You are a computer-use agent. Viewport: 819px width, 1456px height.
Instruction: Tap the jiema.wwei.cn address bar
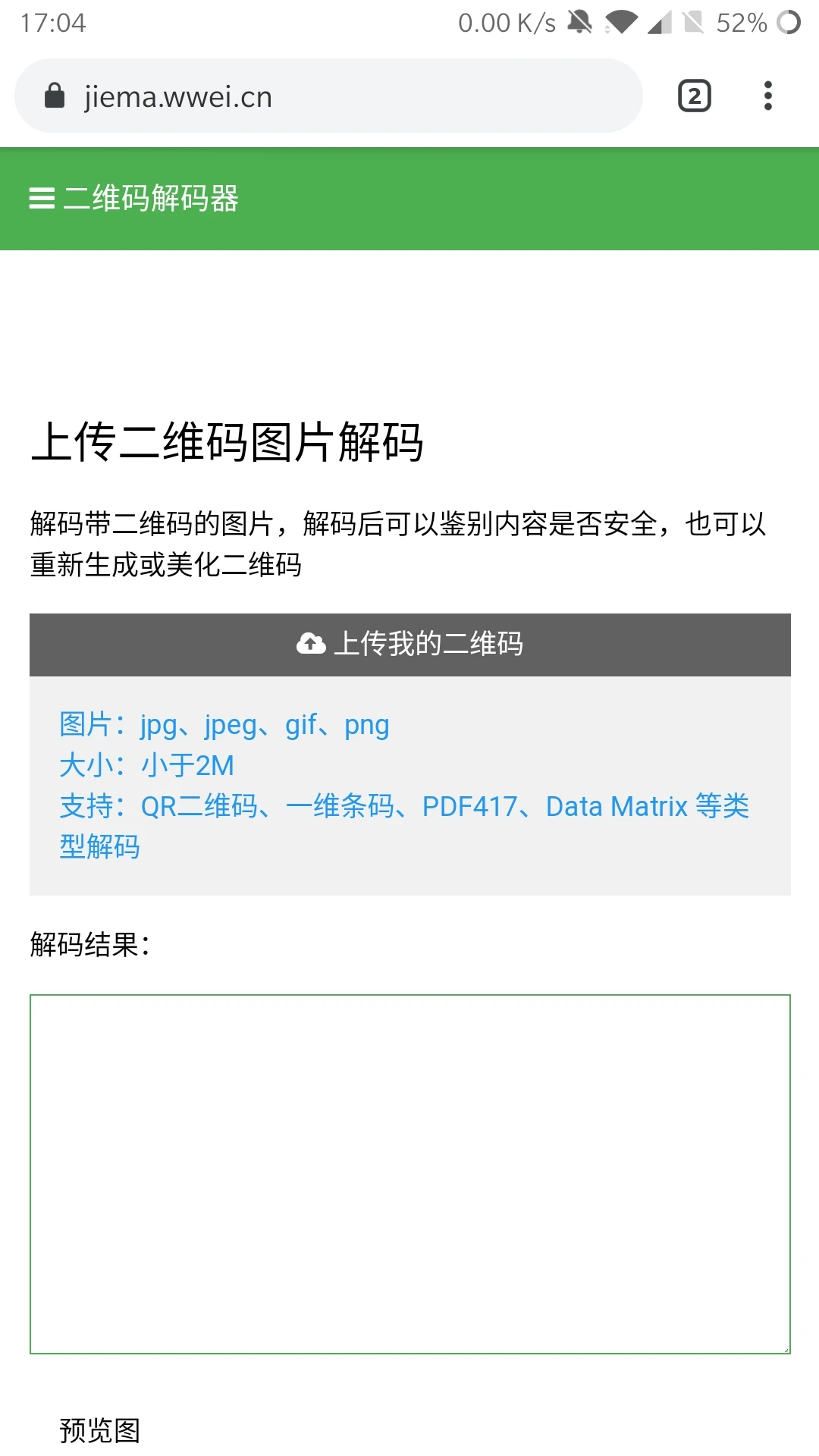[x=328, y=96]
